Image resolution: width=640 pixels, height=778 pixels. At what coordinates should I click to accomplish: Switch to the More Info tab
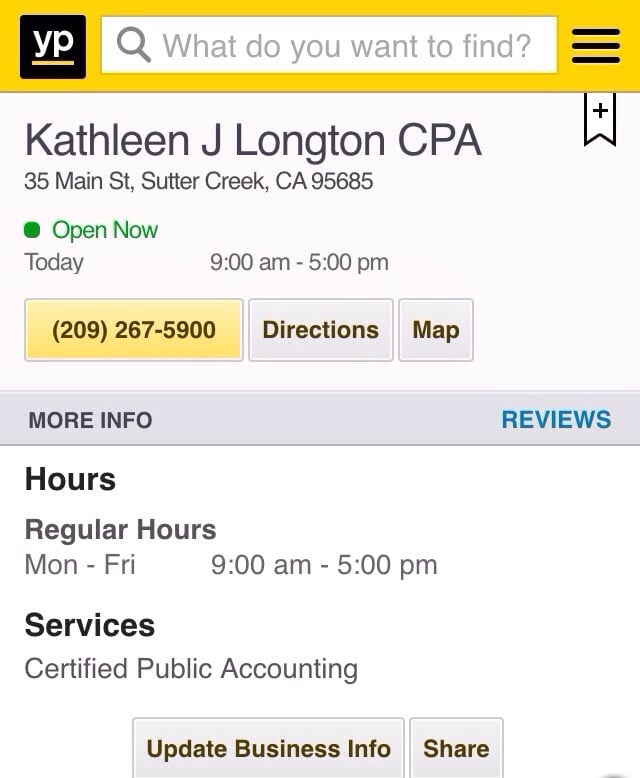[90, 420]
